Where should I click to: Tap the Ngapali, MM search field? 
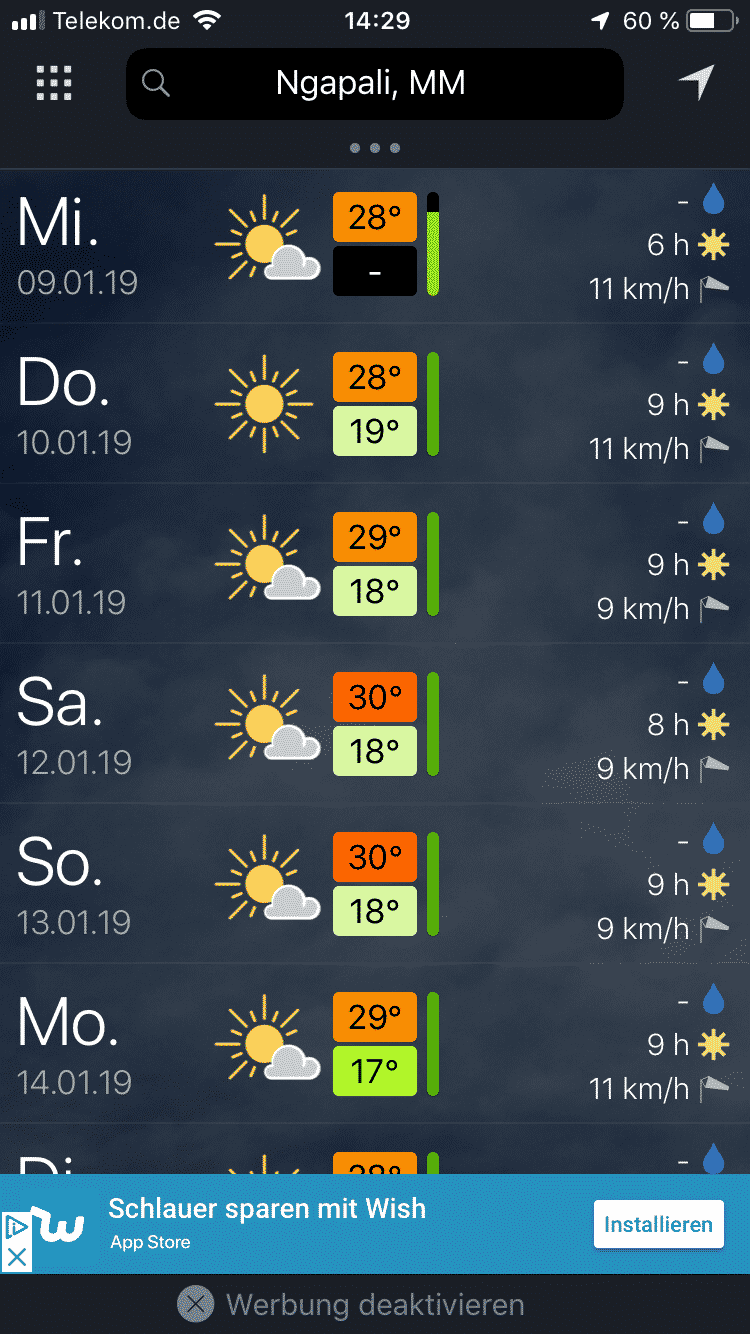point(375,83)
